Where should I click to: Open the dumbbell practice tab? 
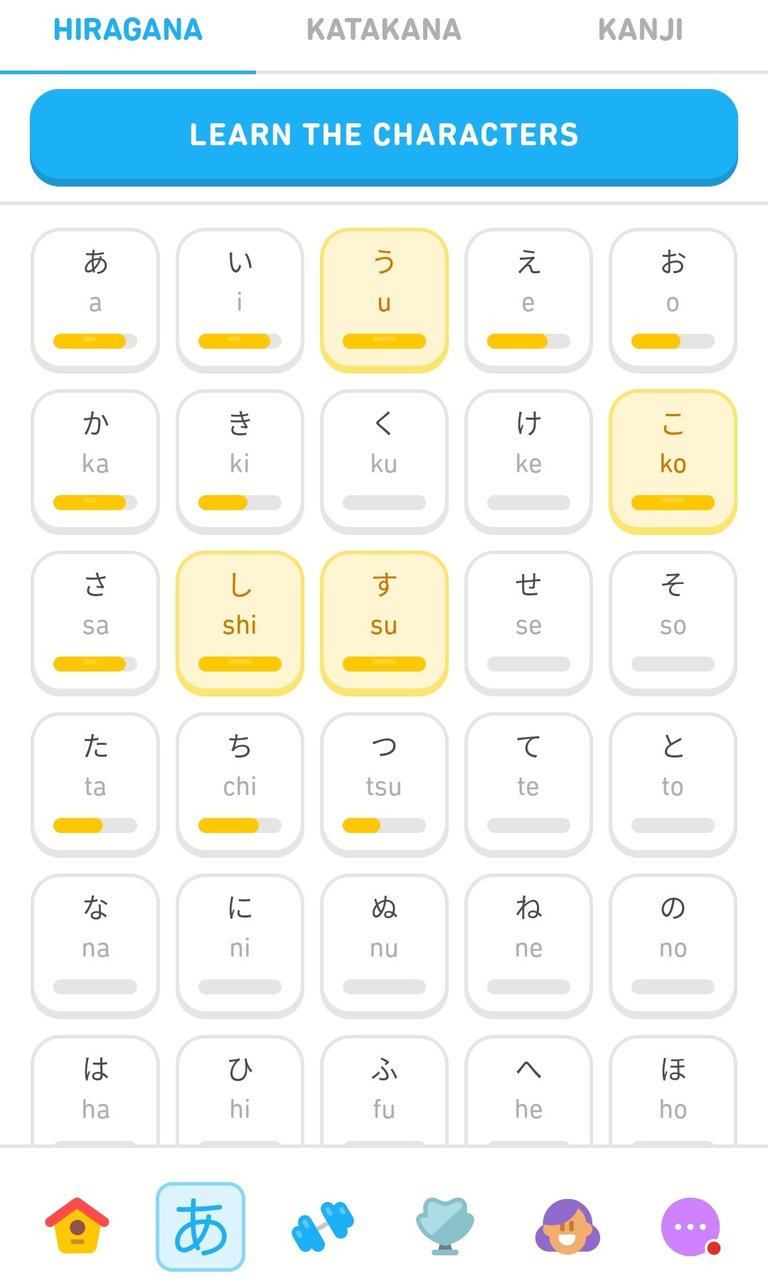tap(322, 1226)
